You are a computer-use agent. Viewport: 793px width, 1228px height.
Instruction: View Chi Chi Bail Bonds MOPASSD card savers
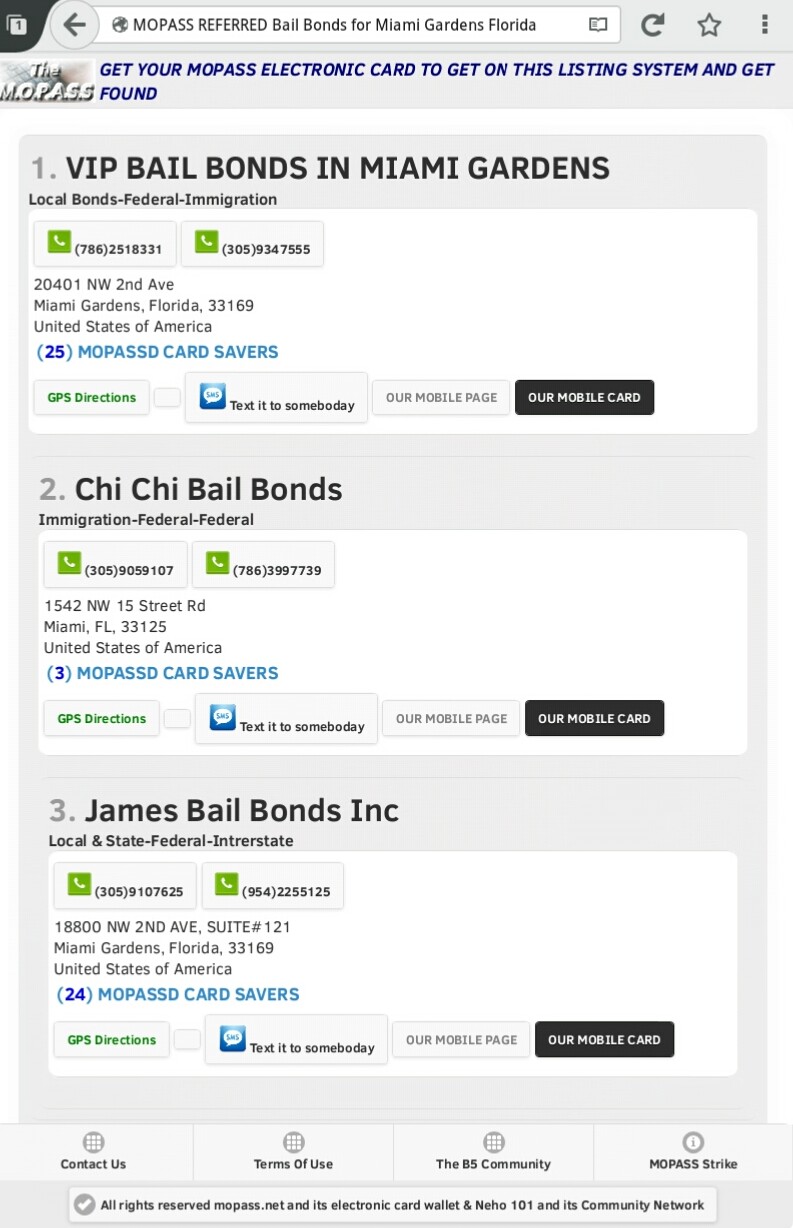click(x=162, y=673)
